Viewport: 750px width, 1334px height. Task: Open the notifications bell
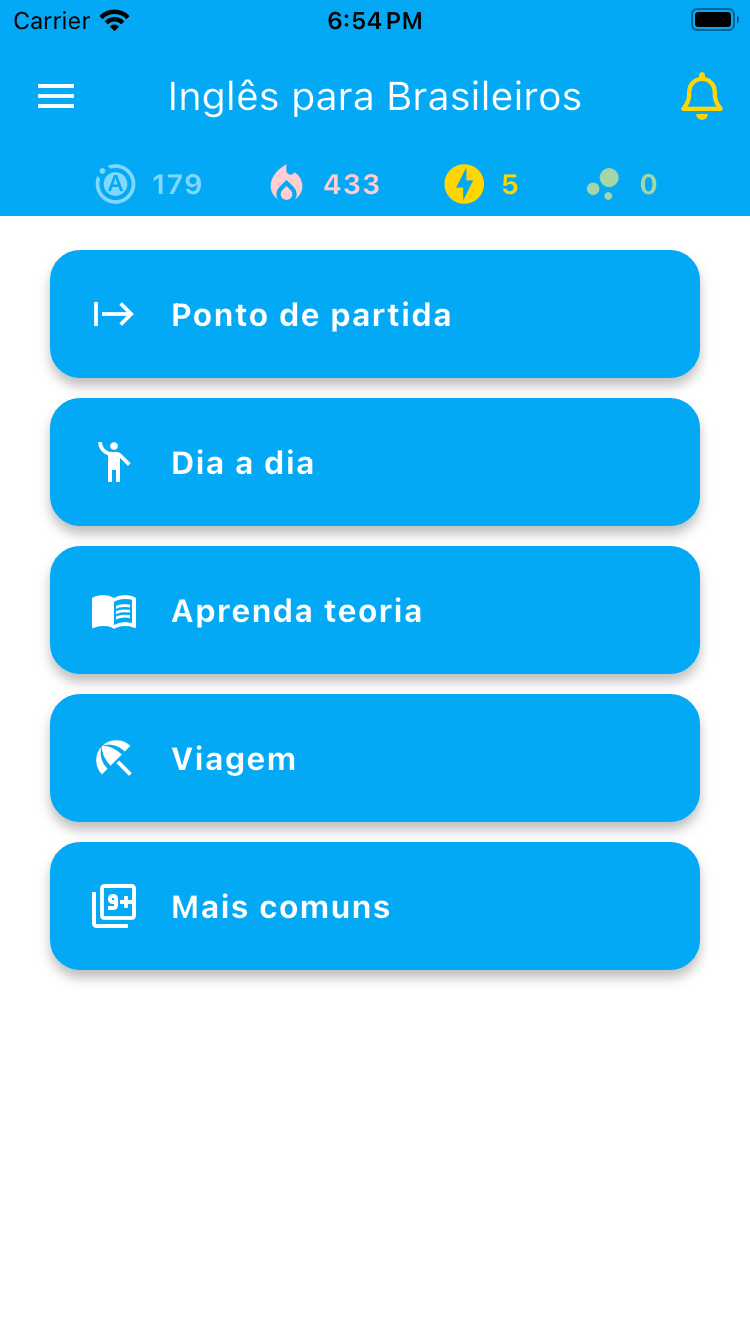701,96
